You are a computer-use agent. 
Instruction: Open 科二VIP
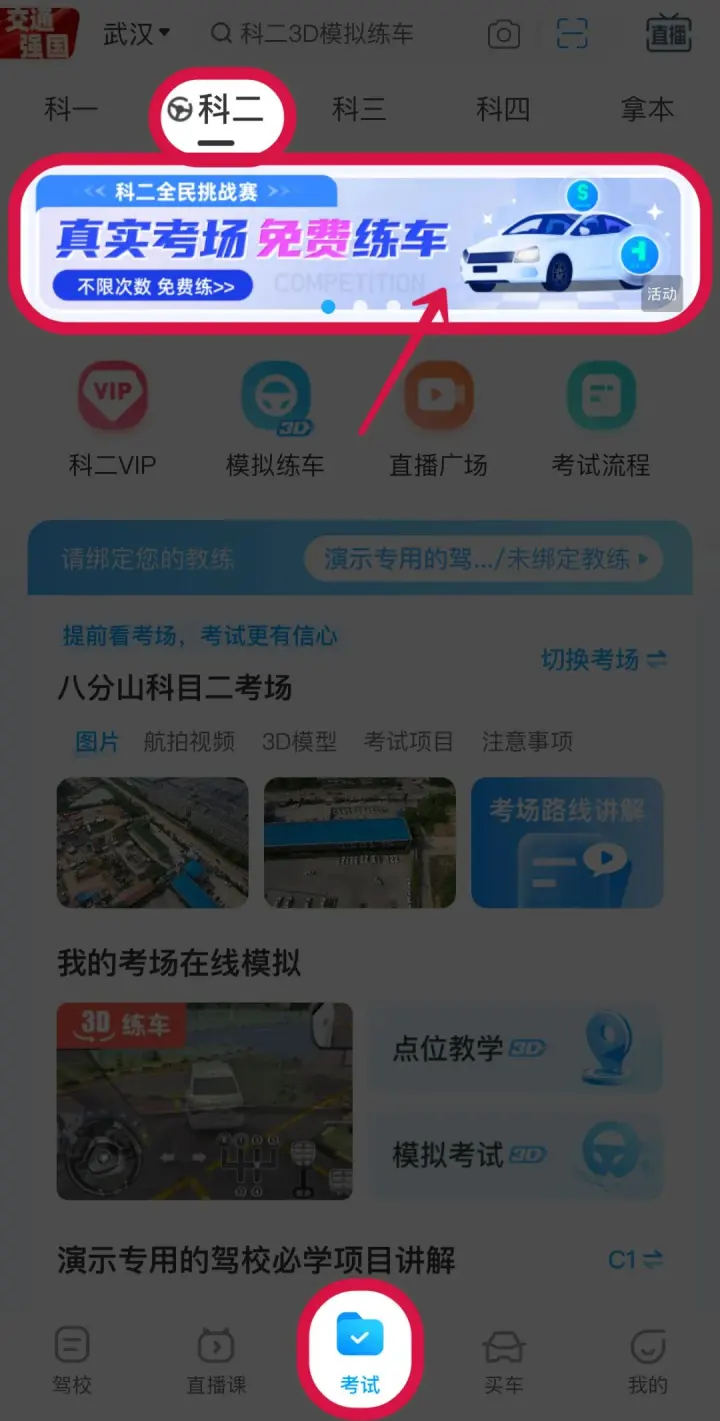pyautogui.click(x=112, y=420)
